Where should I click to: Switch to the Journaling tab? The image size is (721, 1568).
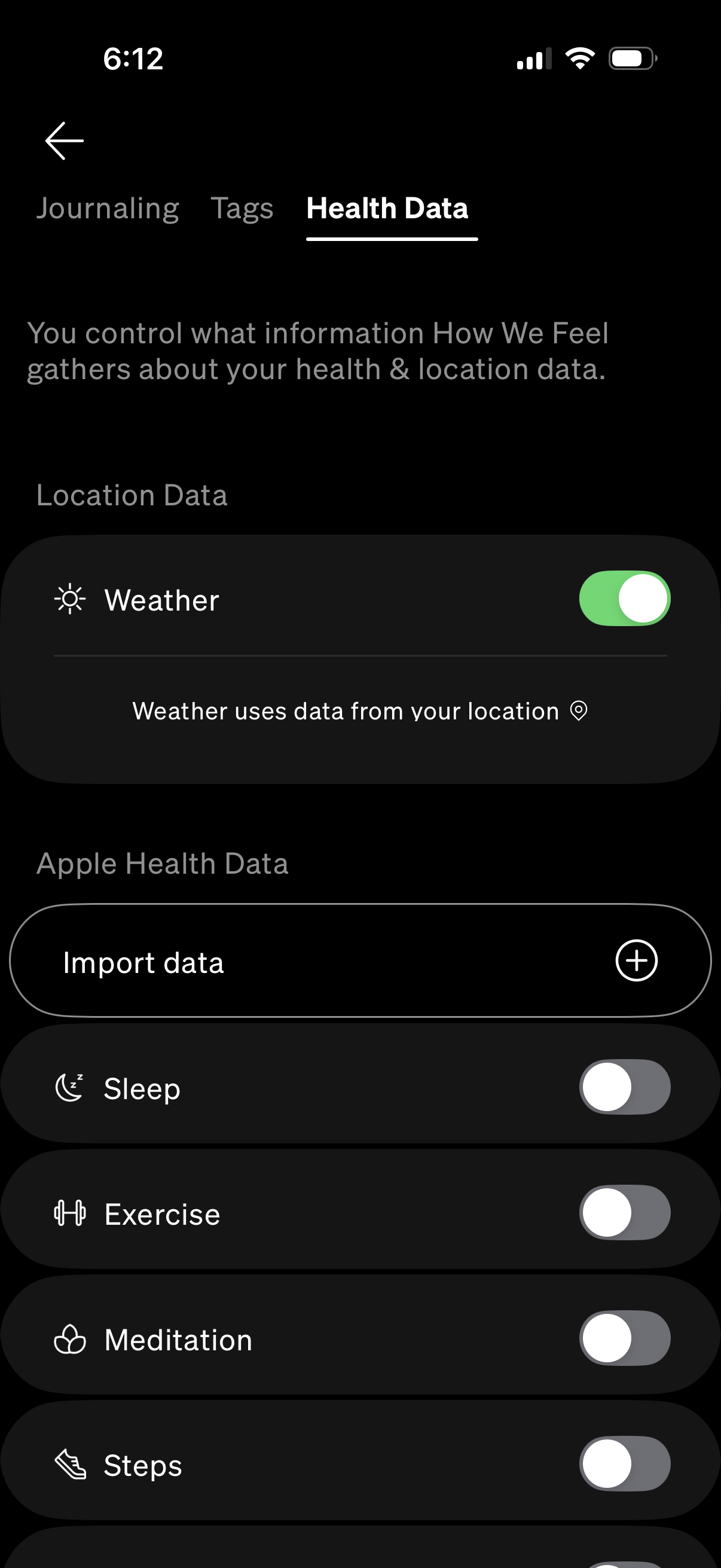pos(108,209)
